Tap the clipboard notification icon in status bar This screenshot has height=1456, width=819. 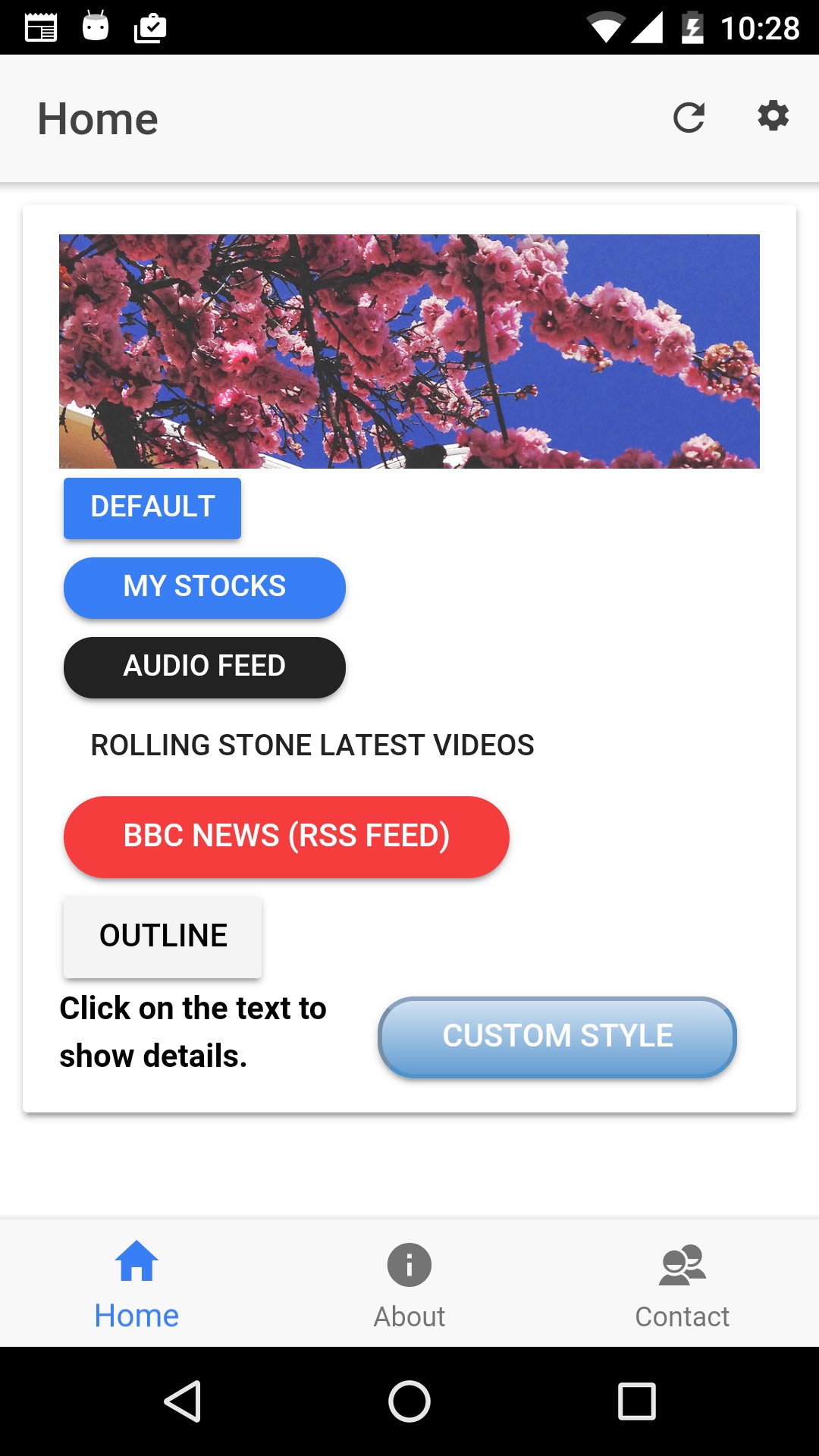click(150, 29)
